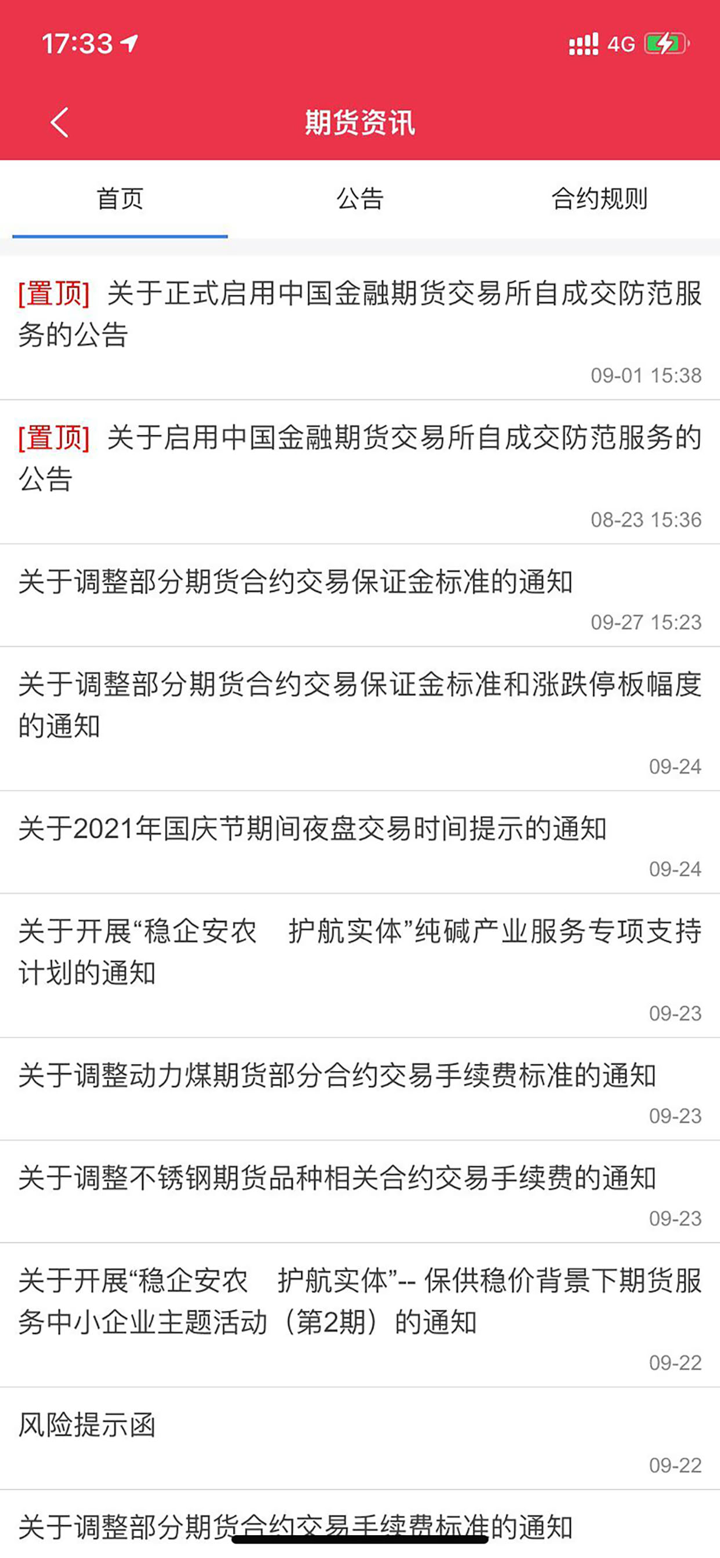This screenshot has width=720, height=1558.
Task: Tap the back arrow to leave 期货资讯
Action: tap(58, 121)
